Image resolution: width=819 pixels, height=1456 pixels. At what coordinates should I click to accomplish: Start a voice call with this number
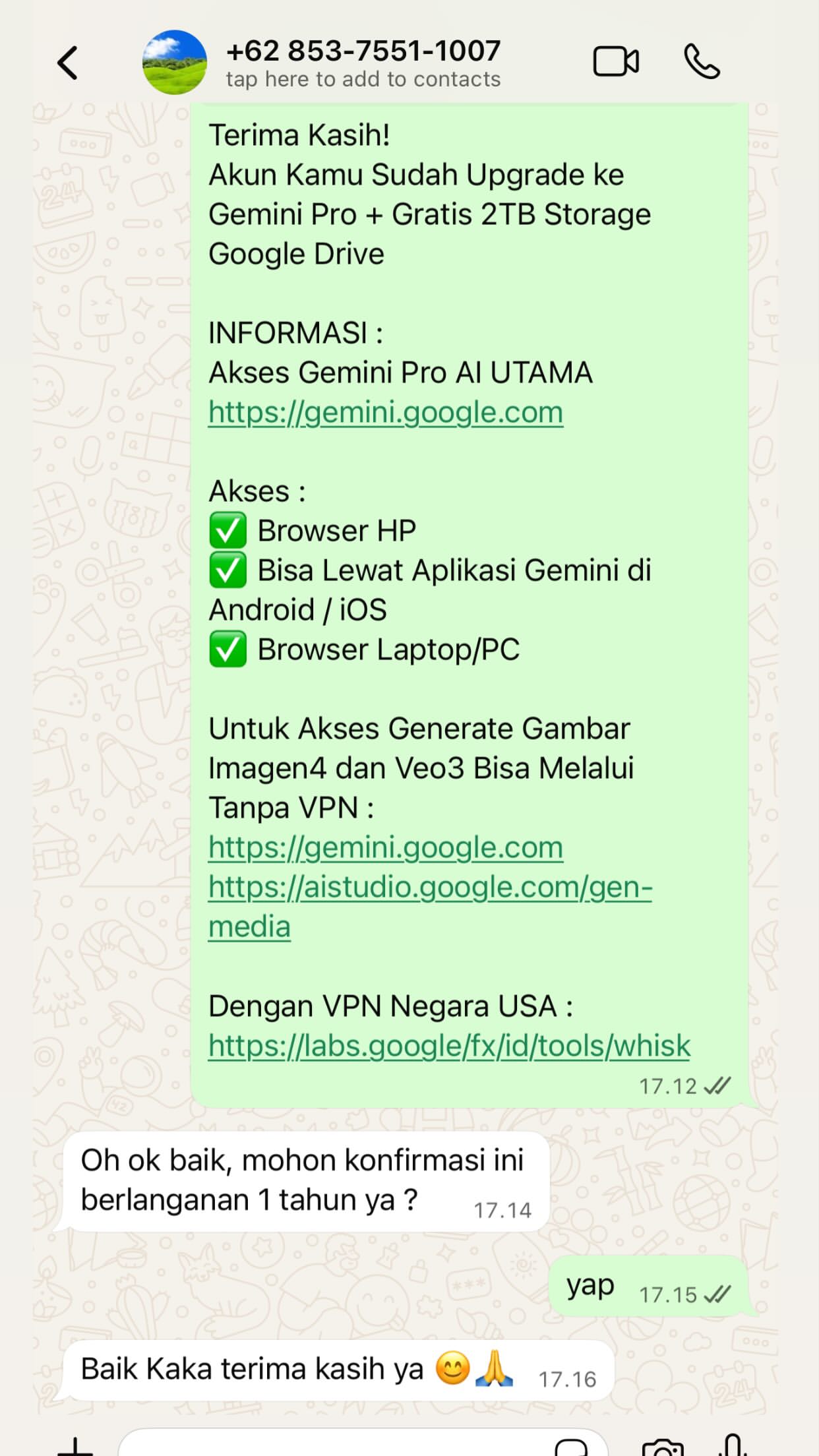click(x=702, y=63)
